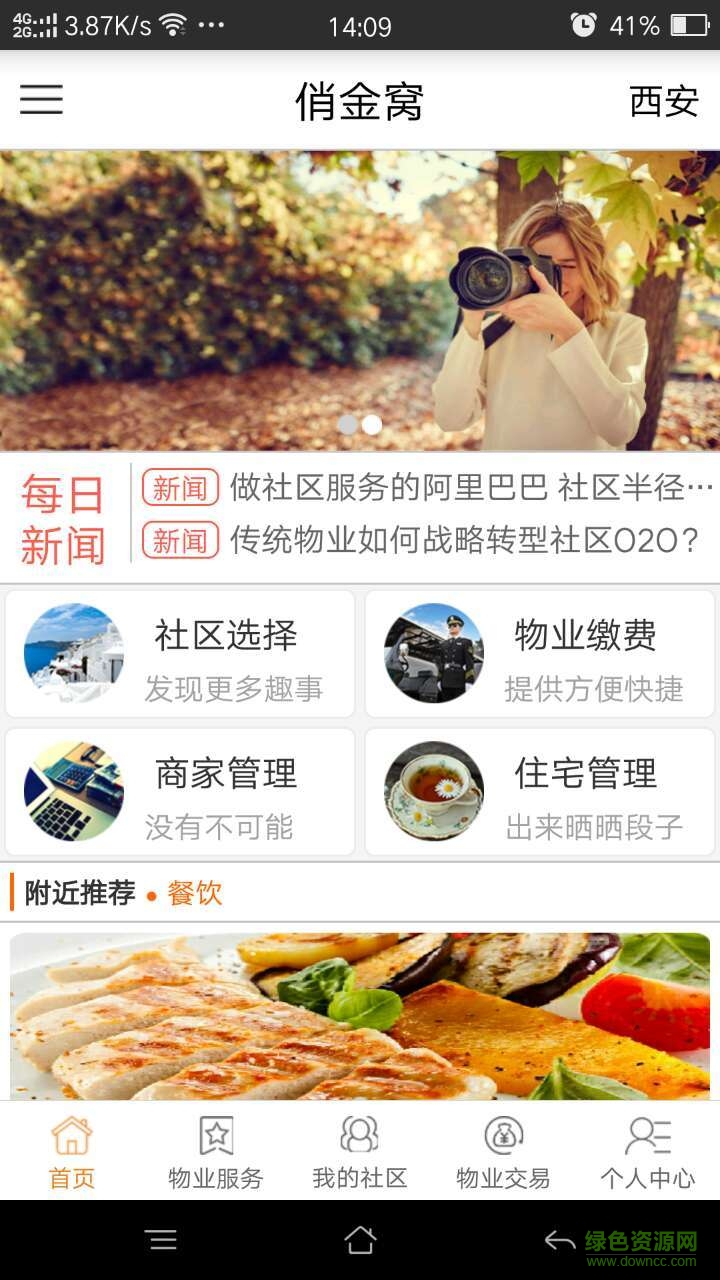Switch to 物业服务 tab
Viewport: 720px width, 1280px height.
click(215, 1152)
